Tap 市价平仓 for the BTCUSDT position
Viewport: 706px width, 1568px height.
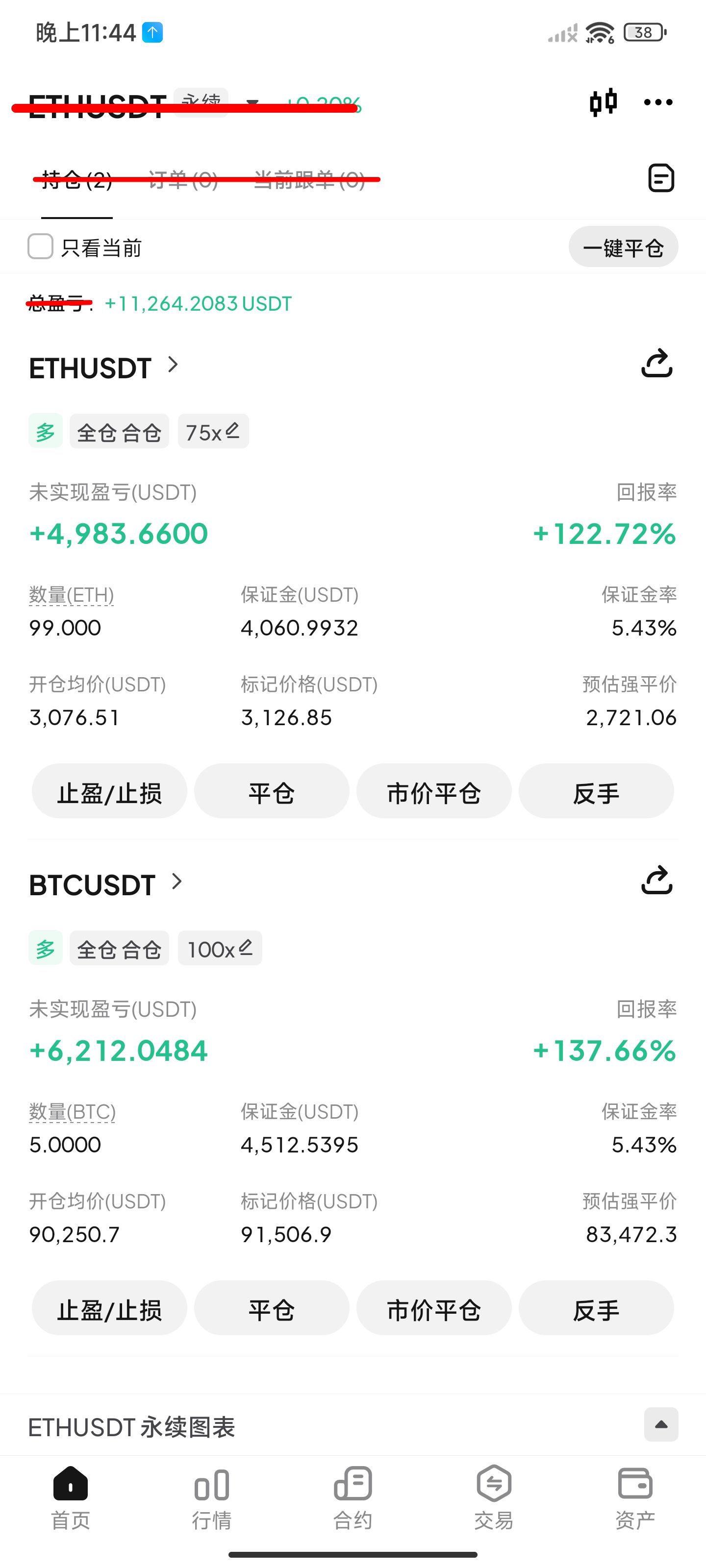(x=434, y=1309)
